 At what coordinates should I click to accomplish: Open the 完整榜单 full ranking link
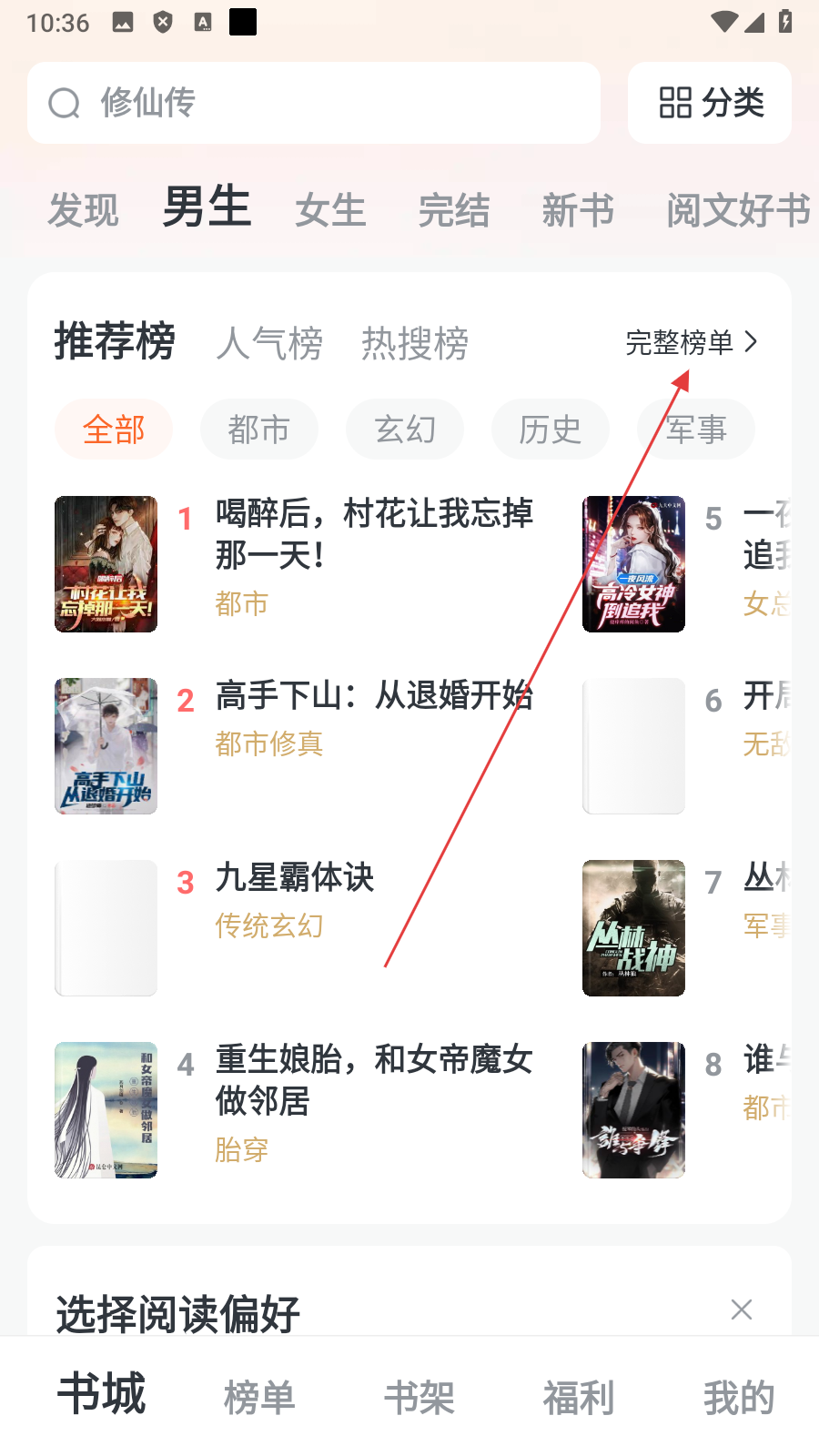coord(692,343)
